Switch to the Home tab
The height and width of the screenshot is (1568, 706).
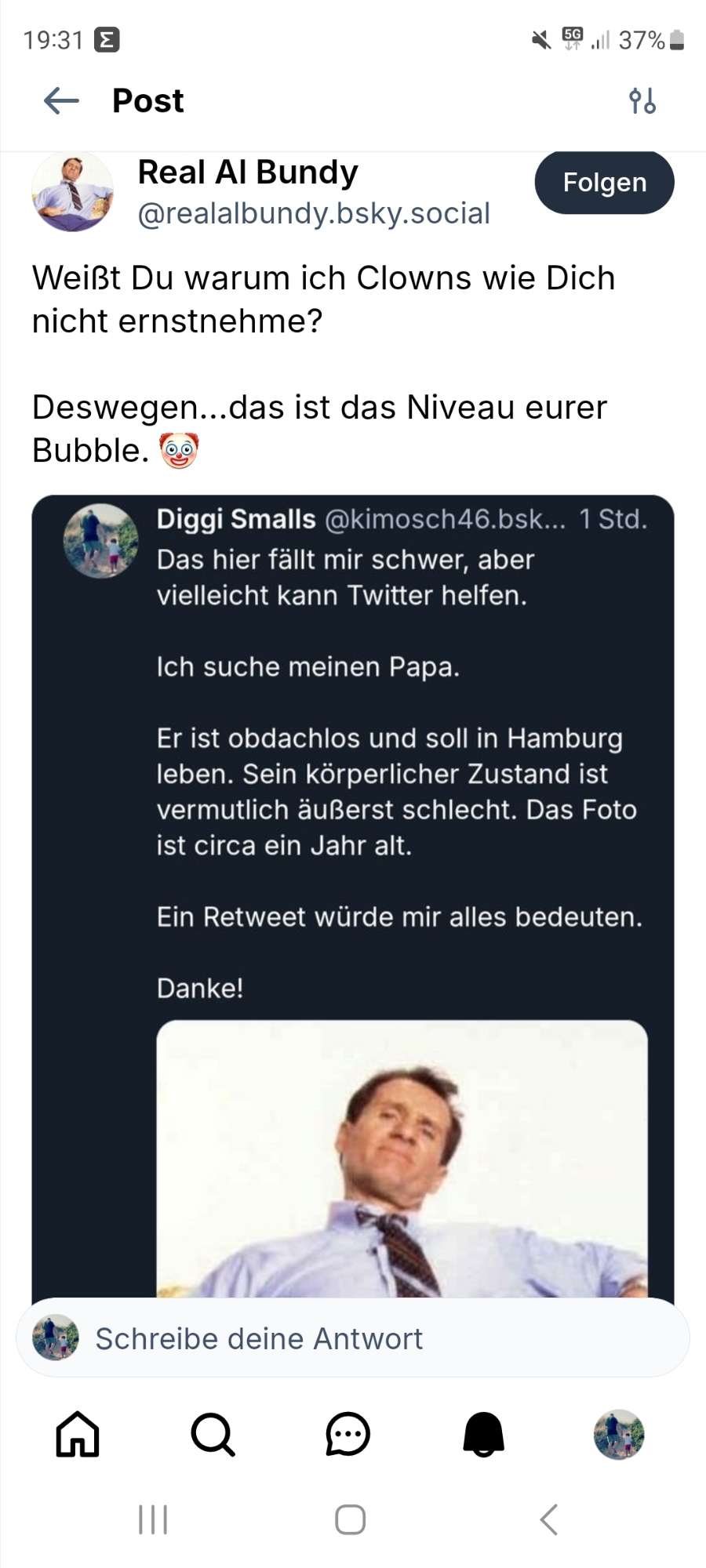click(78, 1435)
